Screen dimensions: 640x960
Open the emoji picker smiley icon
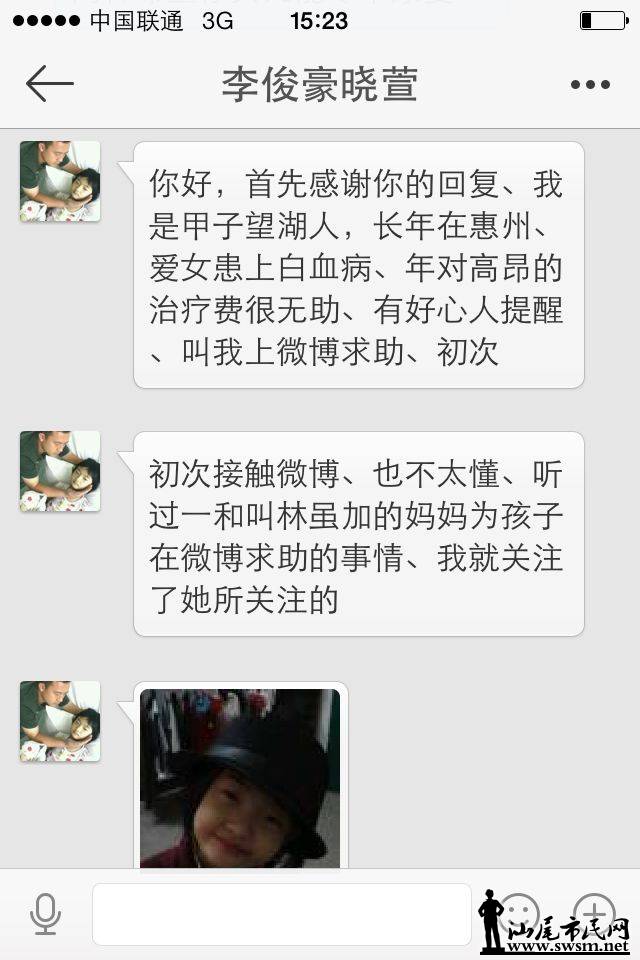click(x=519, y=912)
